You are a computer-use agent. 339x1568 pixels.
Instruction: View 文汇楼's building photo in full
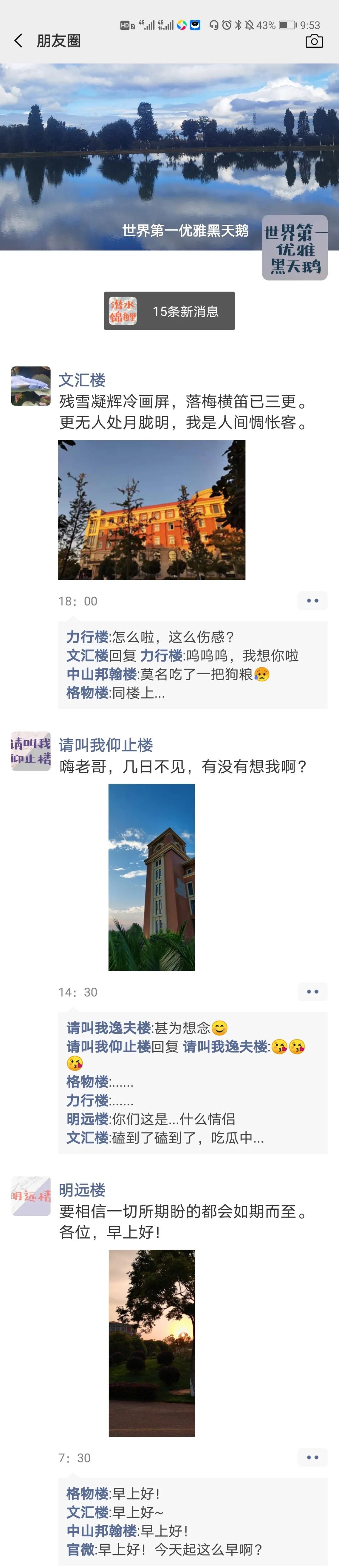pyautogui.click(x=151, y=509)
